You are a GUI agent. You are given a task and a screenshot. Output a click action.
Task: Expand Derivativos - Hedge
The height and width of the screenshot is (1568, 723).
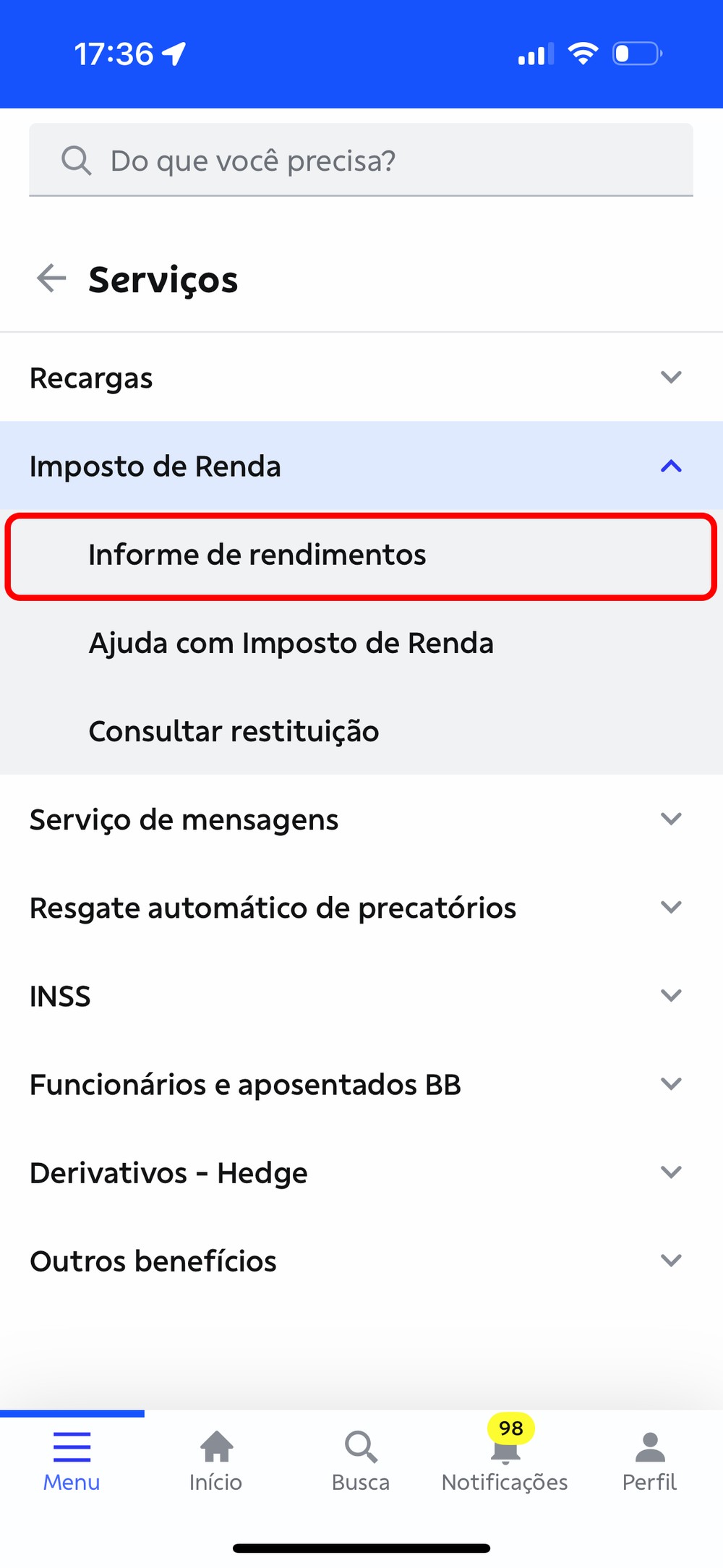point(361,1172)
